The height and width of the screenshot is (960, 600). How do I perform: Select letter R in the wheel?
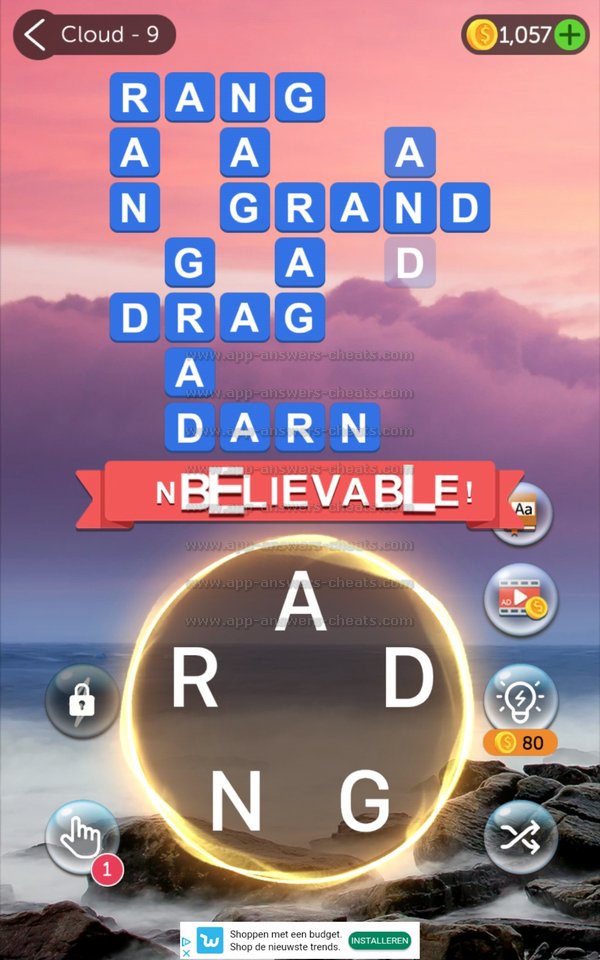[195, 684]
